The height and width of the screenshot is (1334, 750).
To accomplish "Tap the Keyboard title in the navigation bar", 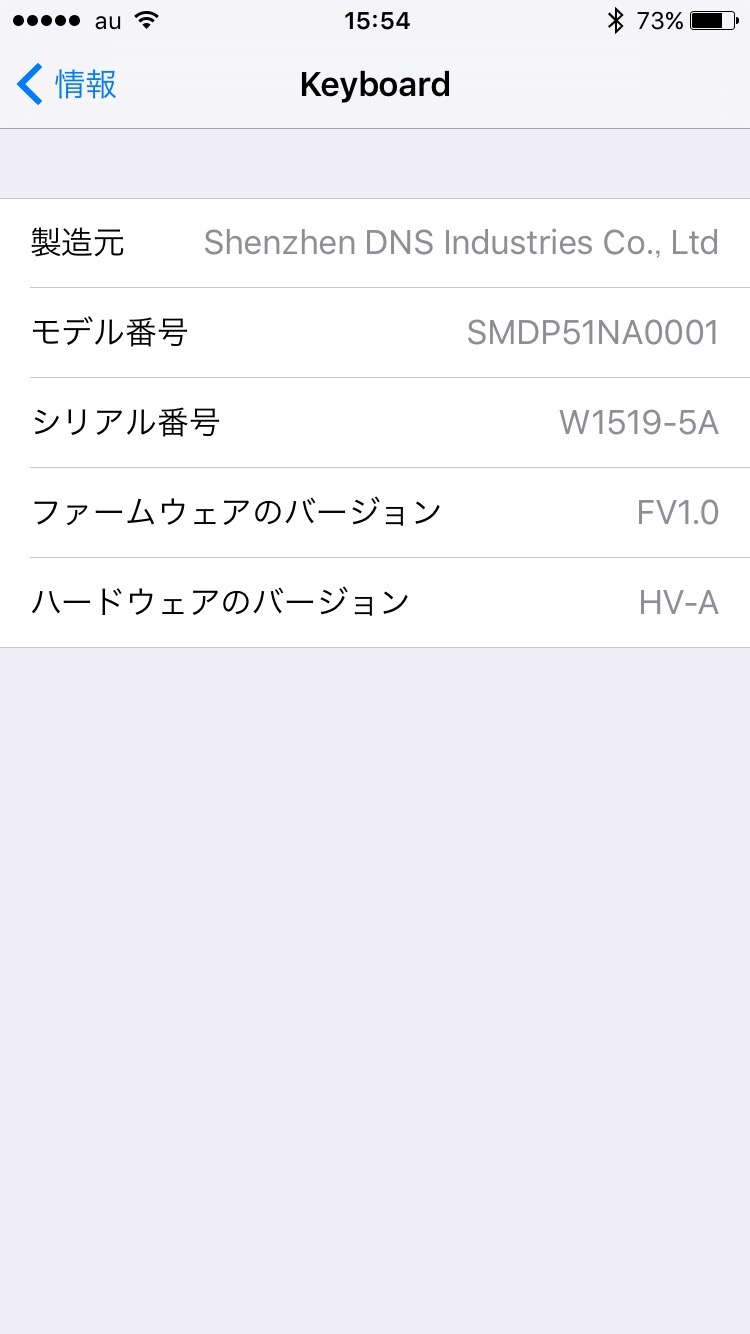I will [x=375, y=84].
